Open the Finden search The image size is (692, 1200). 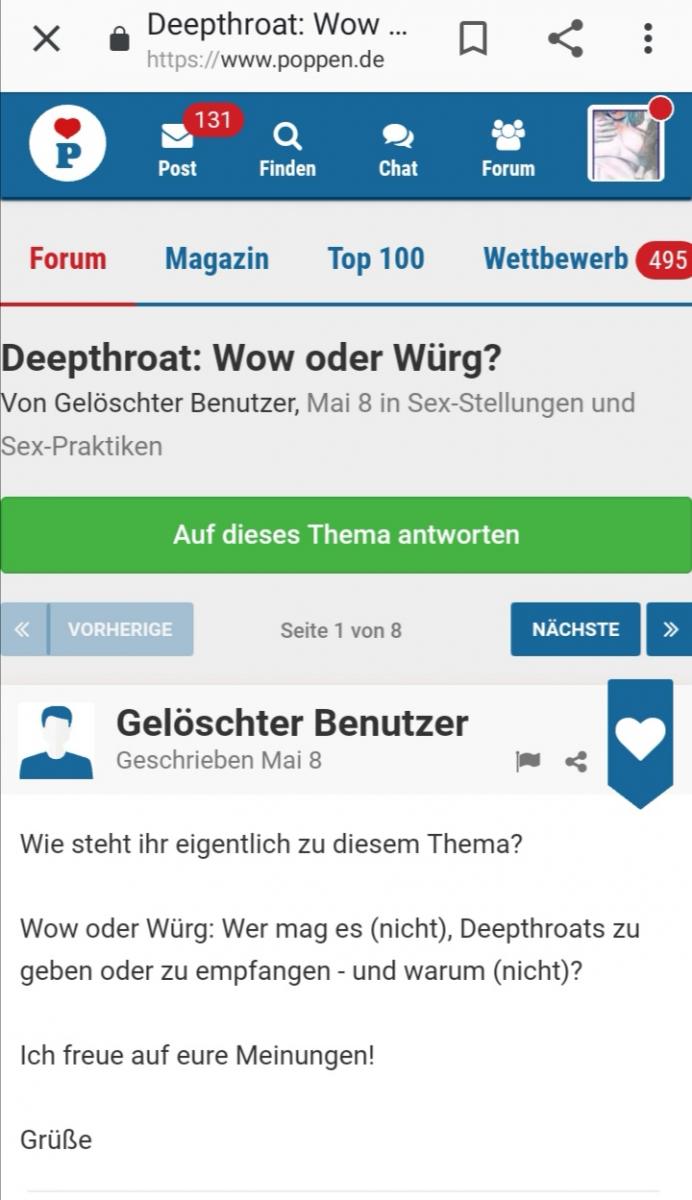click(x=287, y=148)
